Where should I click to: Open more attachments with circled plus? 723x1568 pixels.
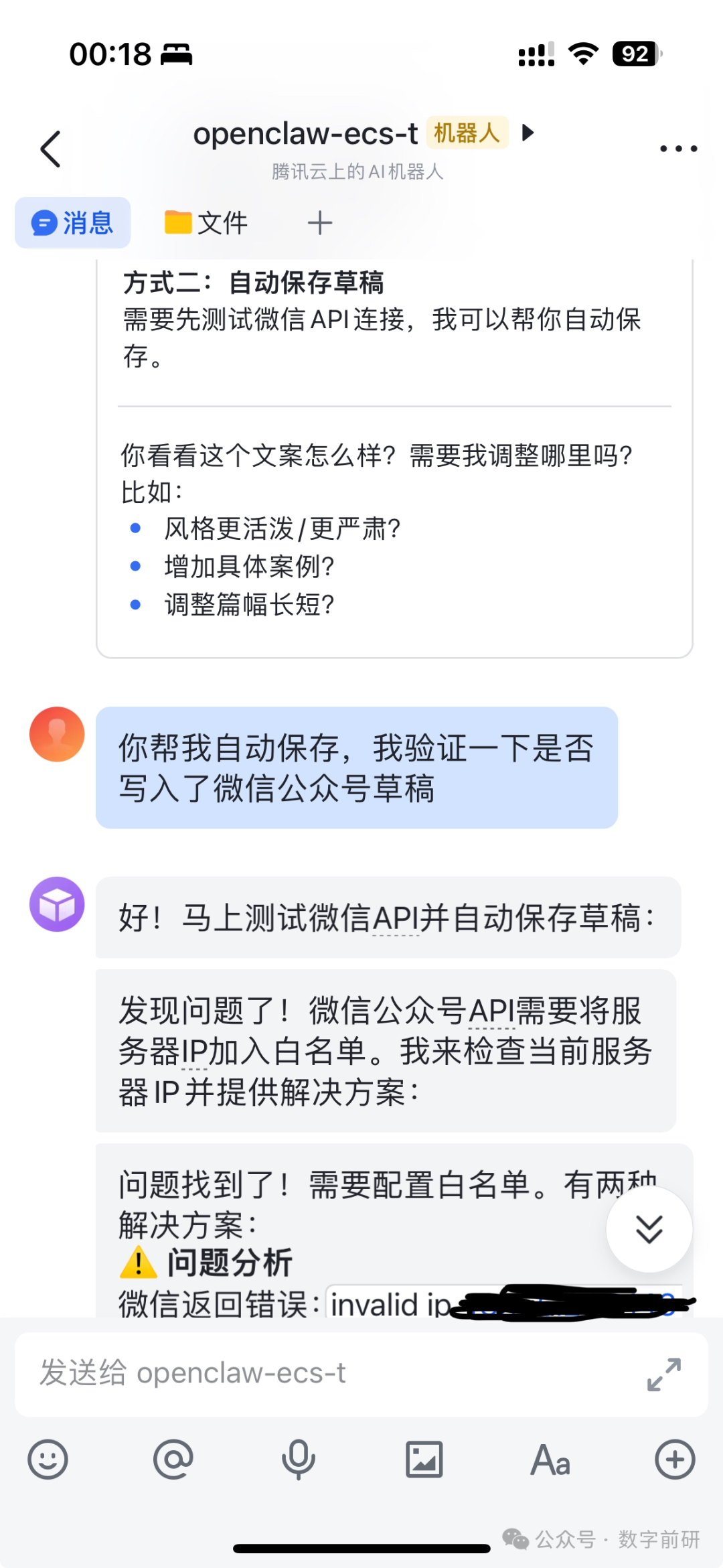tap(675, 1459)
